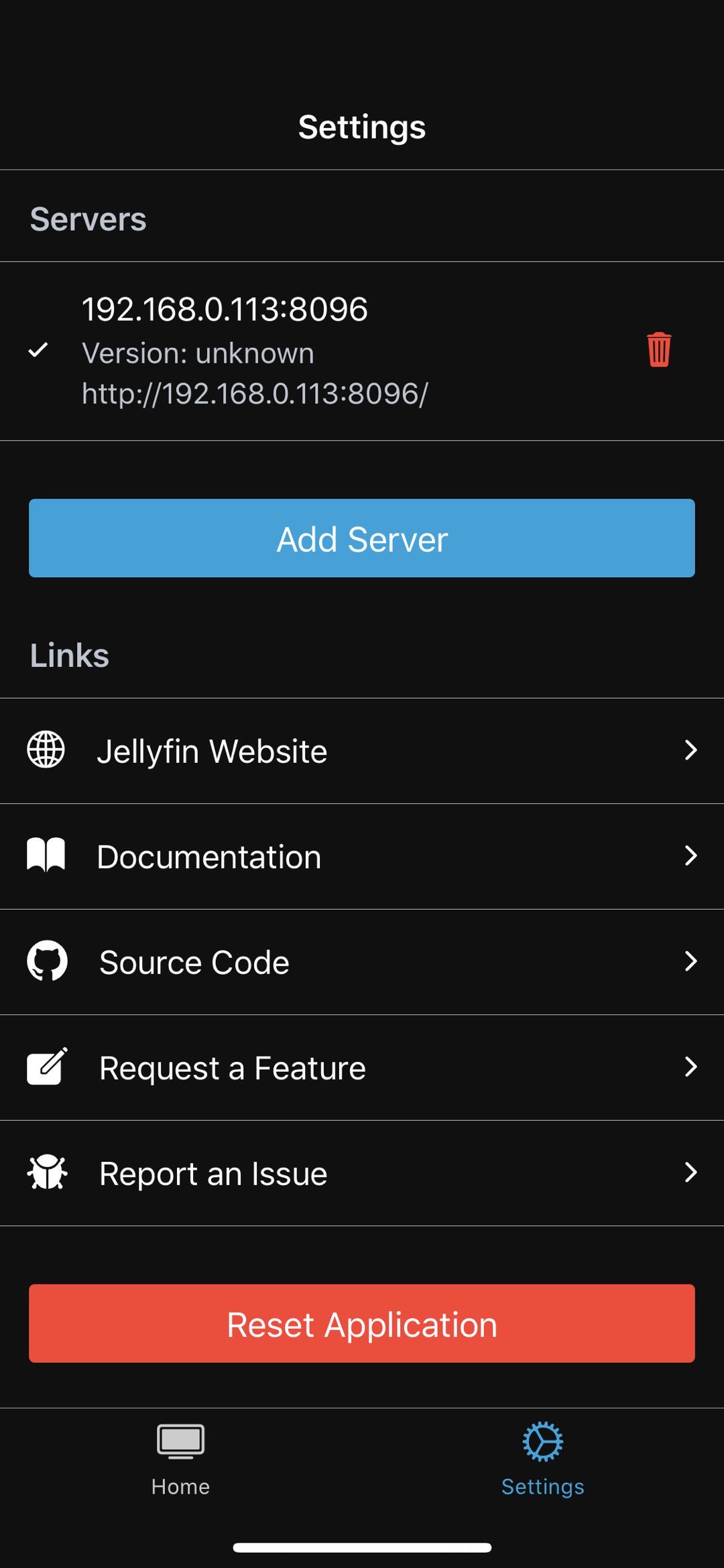Select the book icon beside Documentation
Screen dimensions: 724x1568
[x=44, y=855]
